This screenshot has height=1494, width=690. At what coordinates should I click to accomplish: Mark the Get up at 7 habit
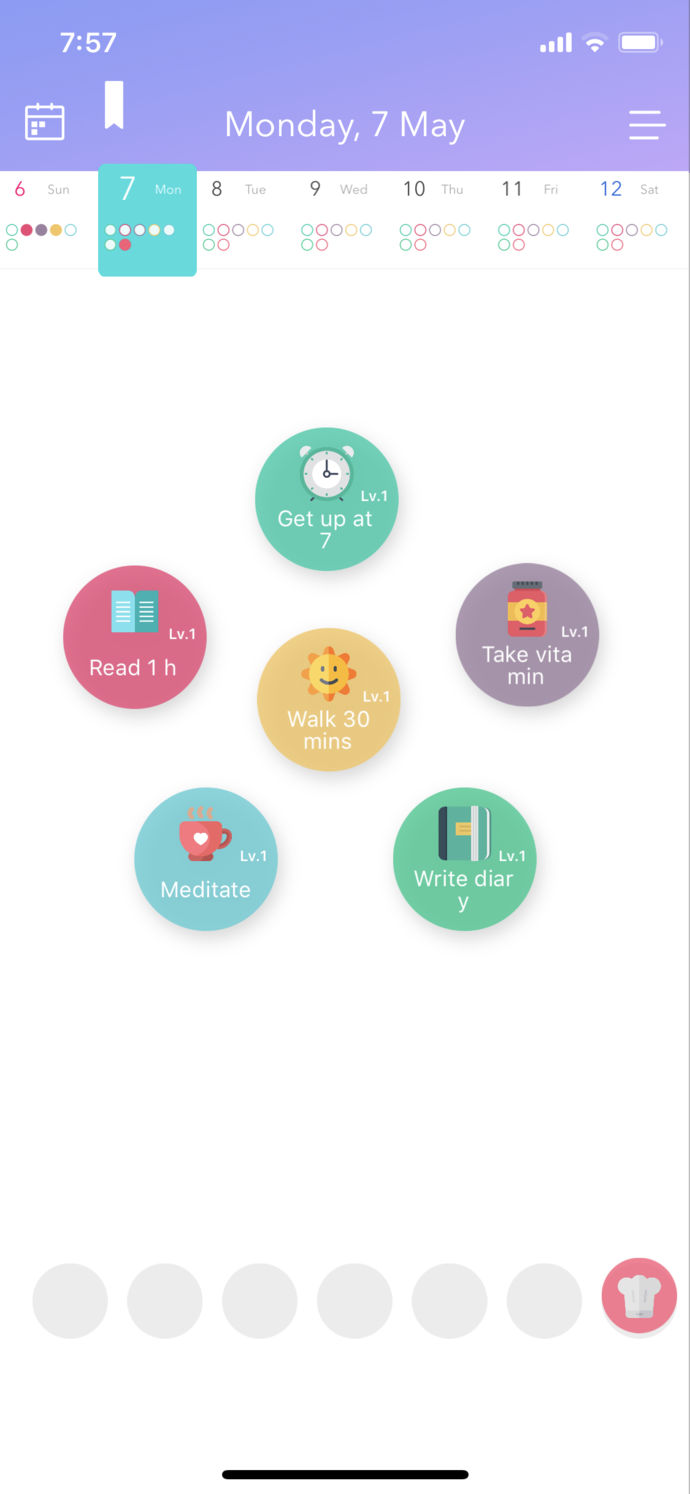point(326,499)
